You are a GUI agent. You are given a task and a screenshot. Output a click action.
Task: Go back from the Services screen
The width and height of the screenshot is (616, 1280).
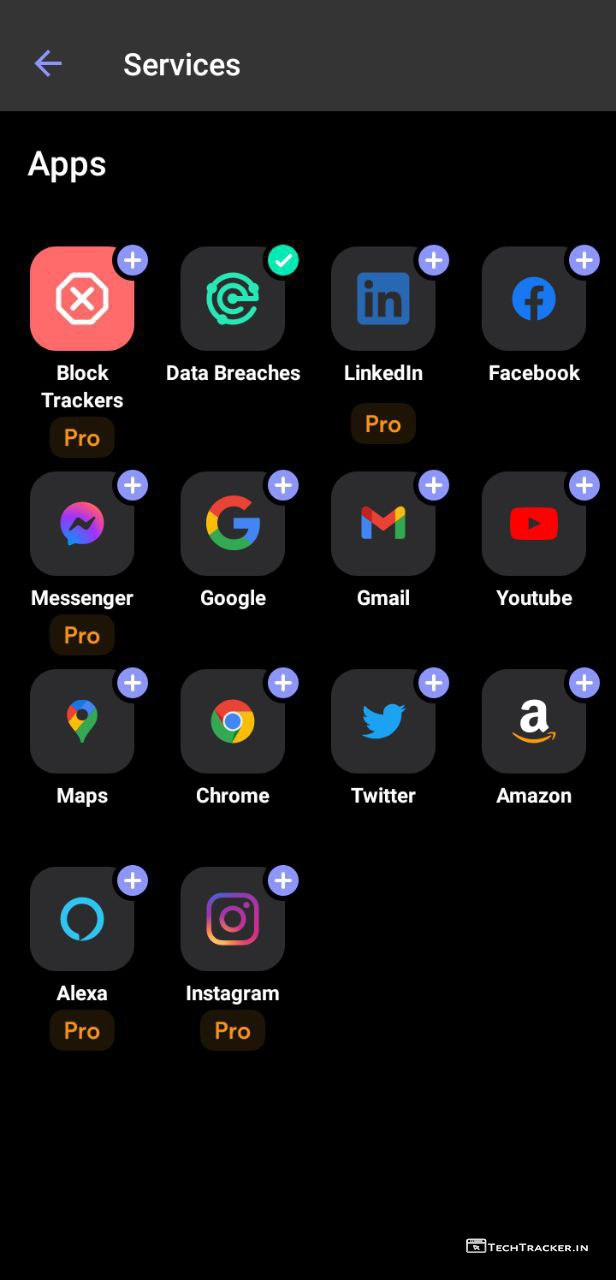48,64
